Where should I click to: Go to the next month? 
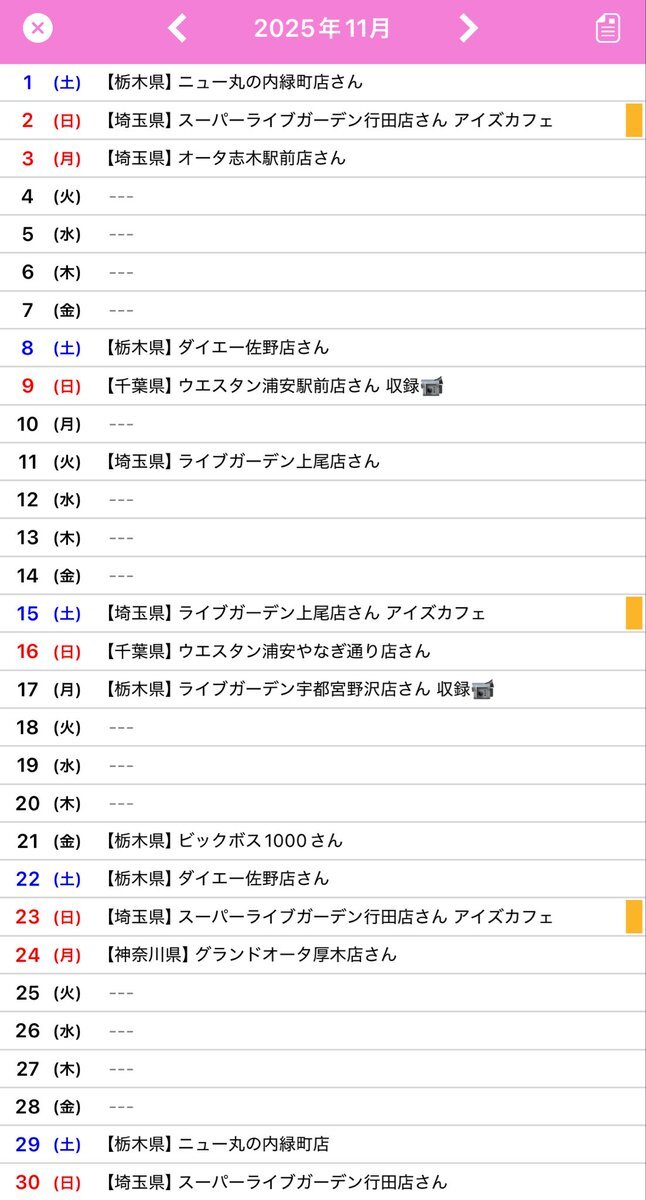click(x=468, y=28)
